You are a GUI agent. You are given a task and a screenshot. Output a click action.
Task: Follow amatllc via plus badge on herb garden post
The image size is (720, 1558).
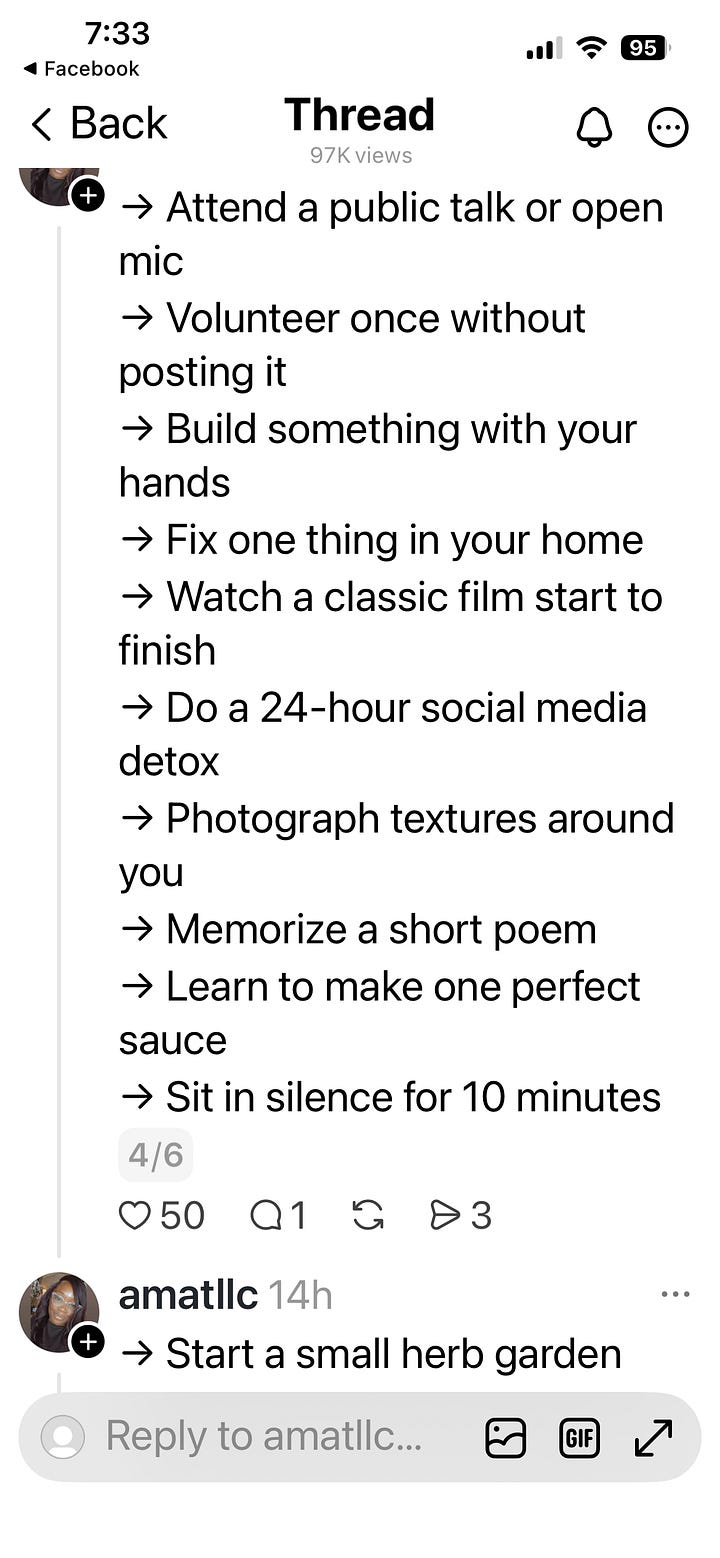(x=89, y=1342)
